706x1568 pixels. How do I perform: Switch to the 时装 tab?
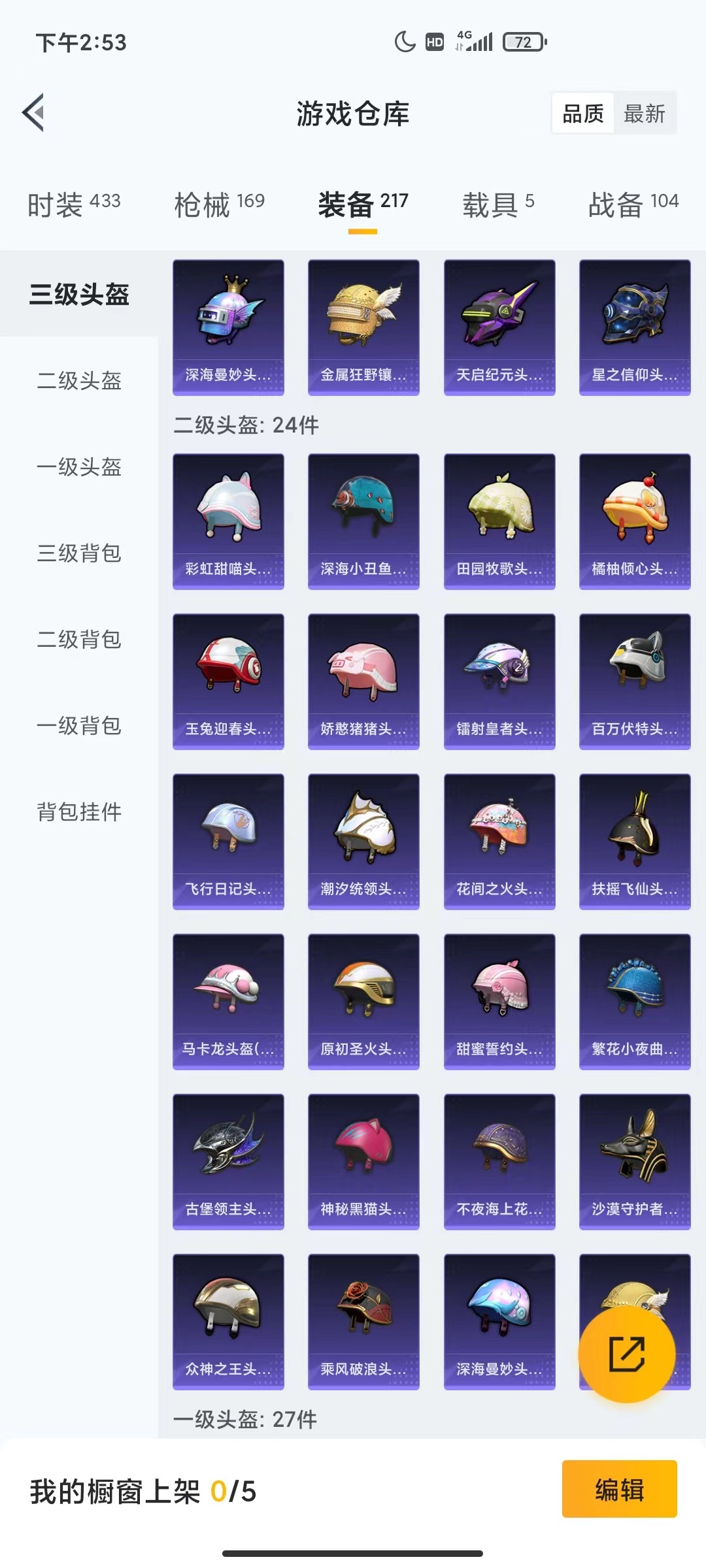coord(73,204)
